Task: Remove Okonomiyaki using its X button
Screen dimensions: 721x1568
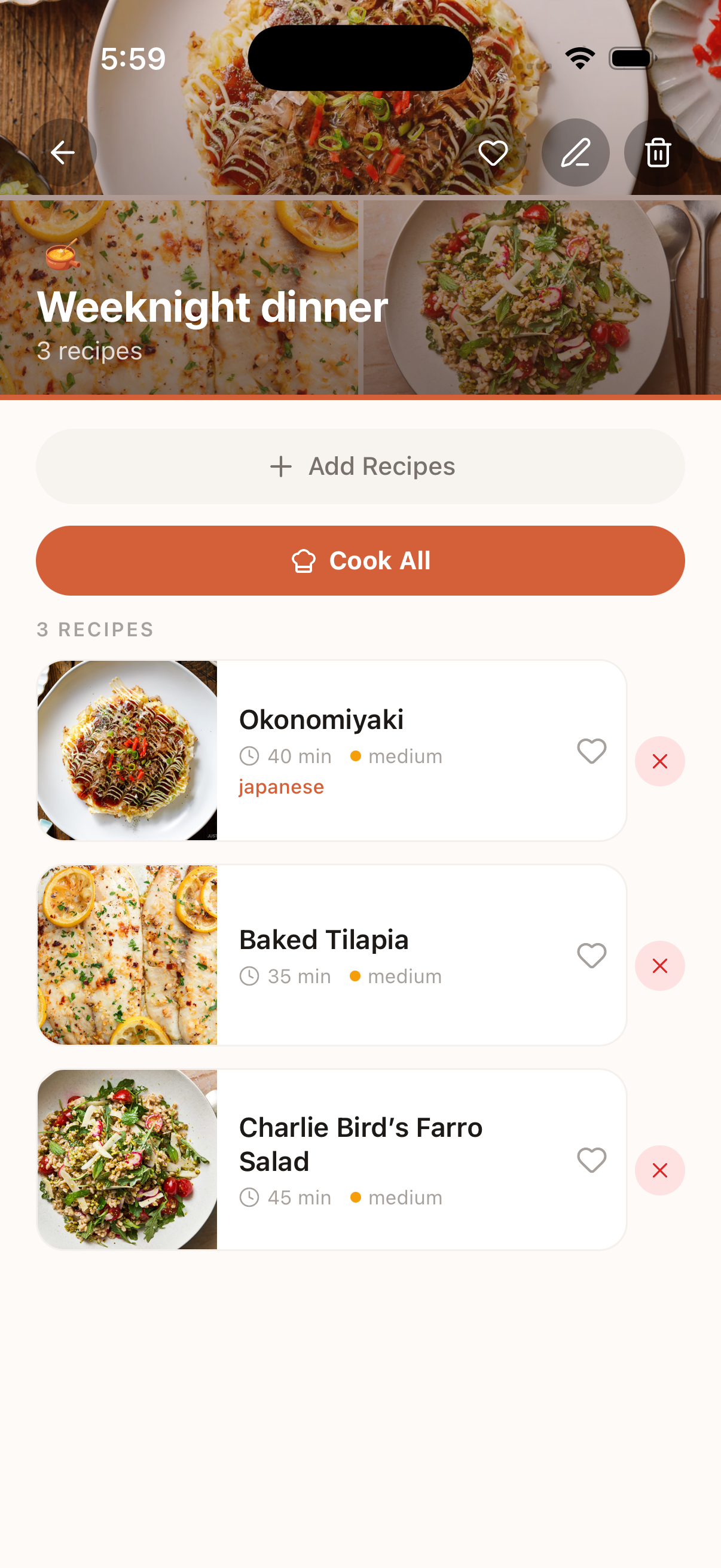Action: pyautogui.click(x=659, y=761)
